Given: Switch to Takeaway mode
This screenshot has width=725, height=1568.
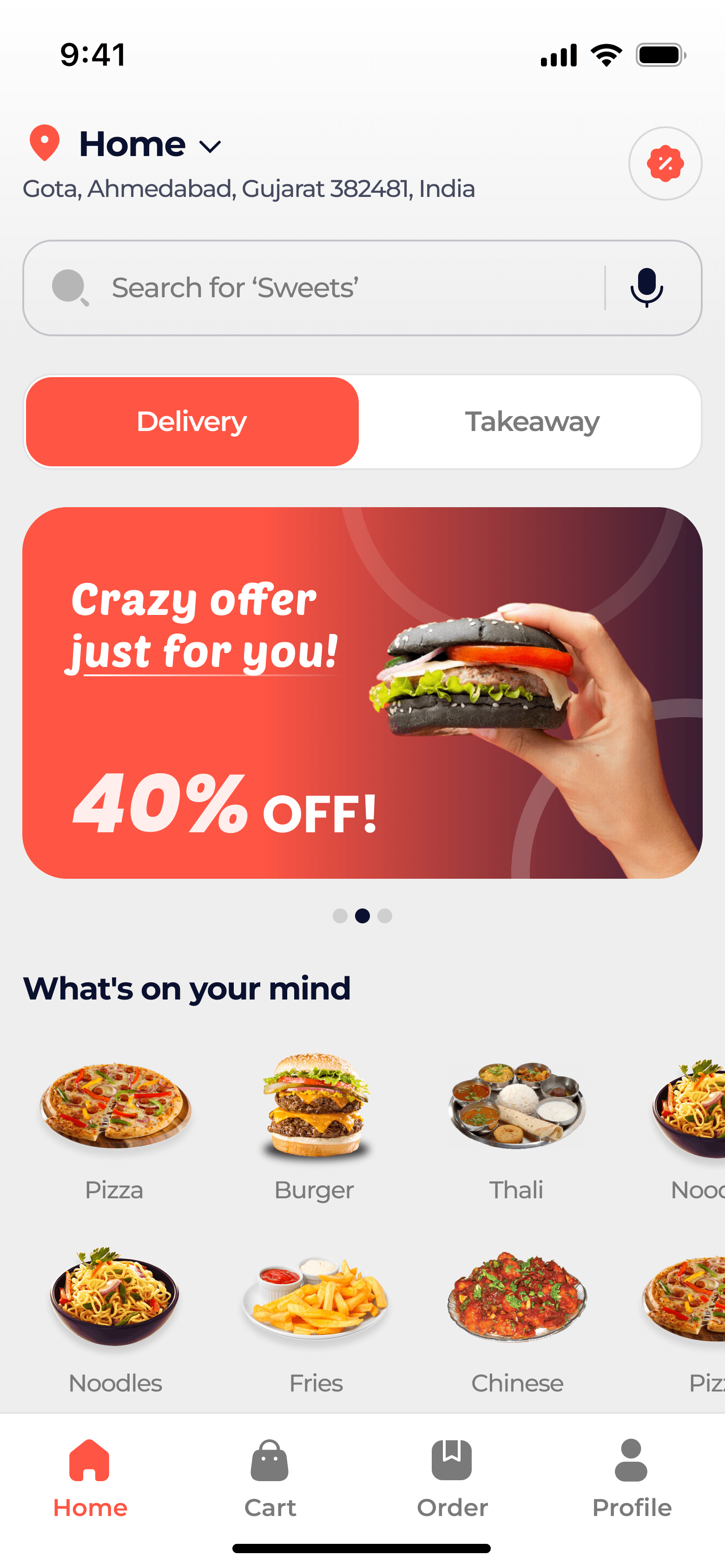Looking at the screenshot, I should point(532,422).
